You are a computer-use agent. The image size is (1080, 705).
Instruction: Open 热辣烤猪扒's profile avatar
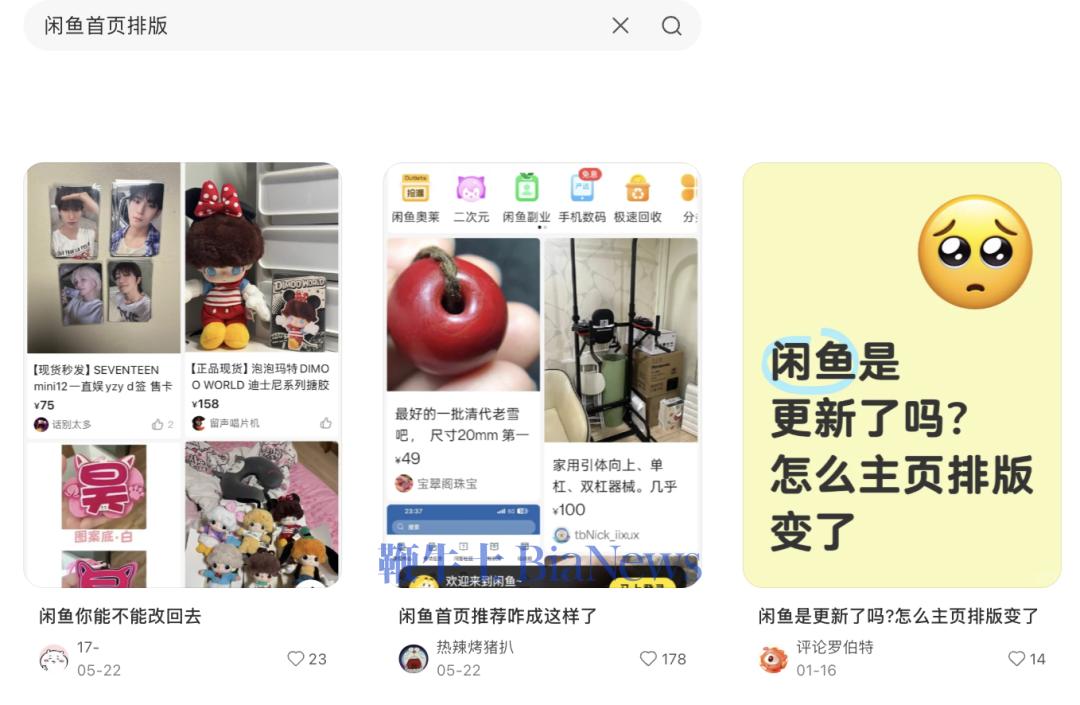click(x=413, y=659)
